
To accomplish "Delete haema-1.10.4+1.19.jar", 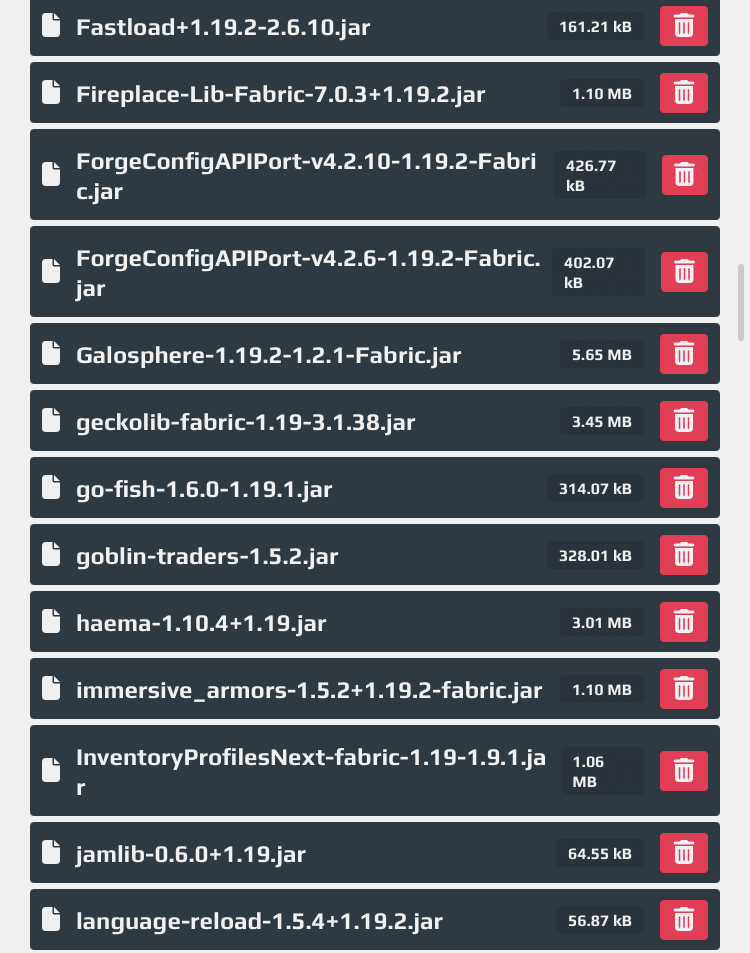I will [x=684, y=622].
